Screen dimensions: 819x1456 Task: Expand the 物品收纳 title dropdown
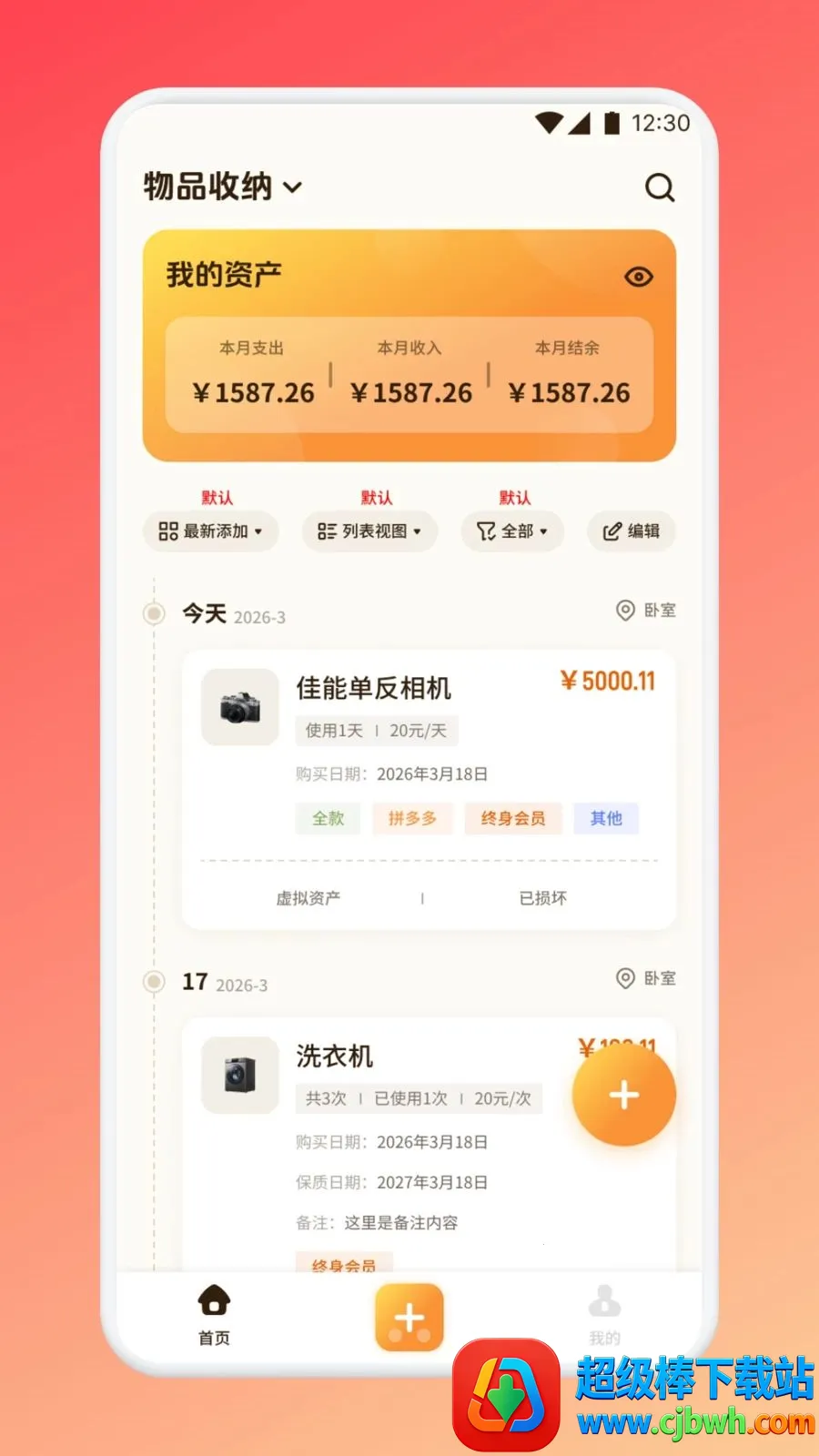click(223, 187)
